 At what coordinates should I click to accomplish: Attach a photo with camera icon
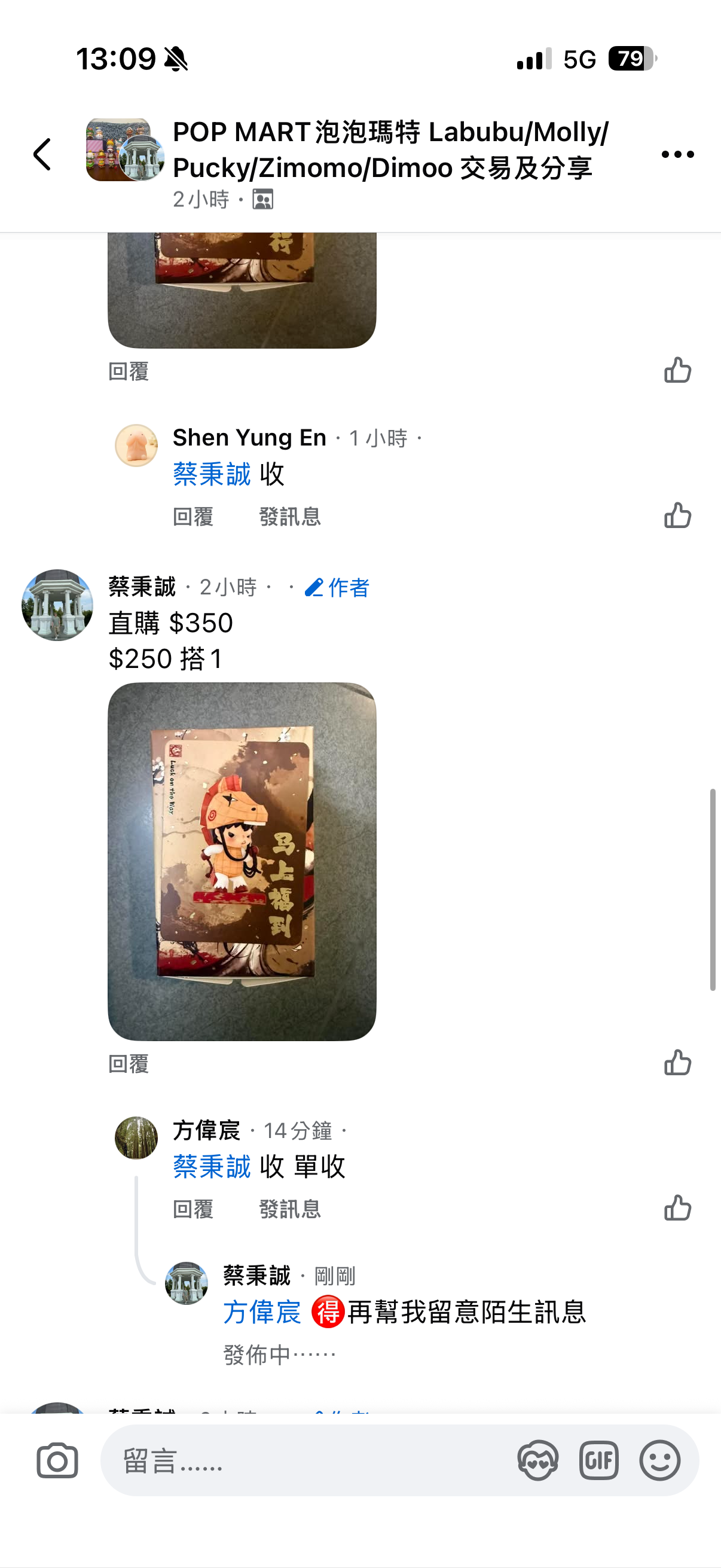pyautogui.click(x=57, y=1460)
